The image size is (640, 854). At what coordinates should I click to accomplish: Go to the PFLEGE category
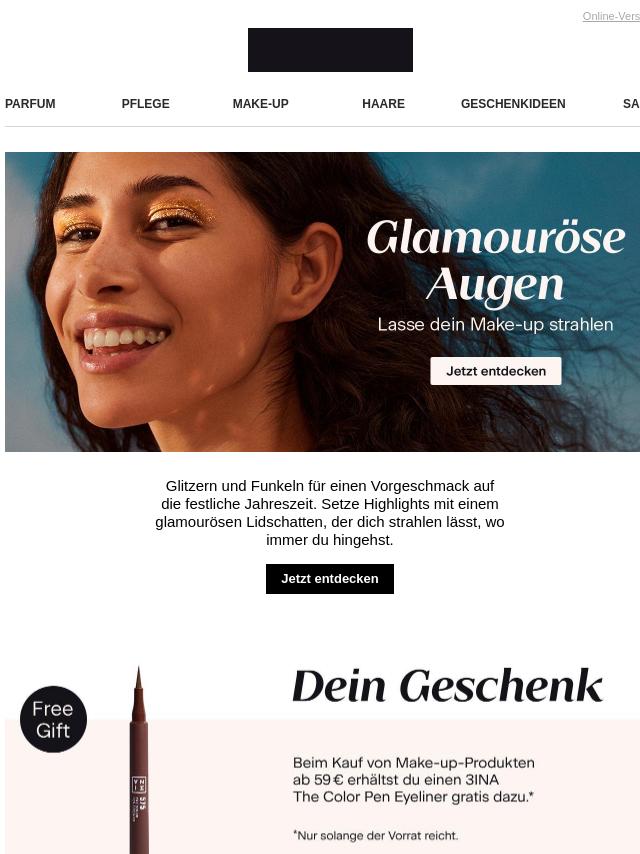tap(146, 104)
